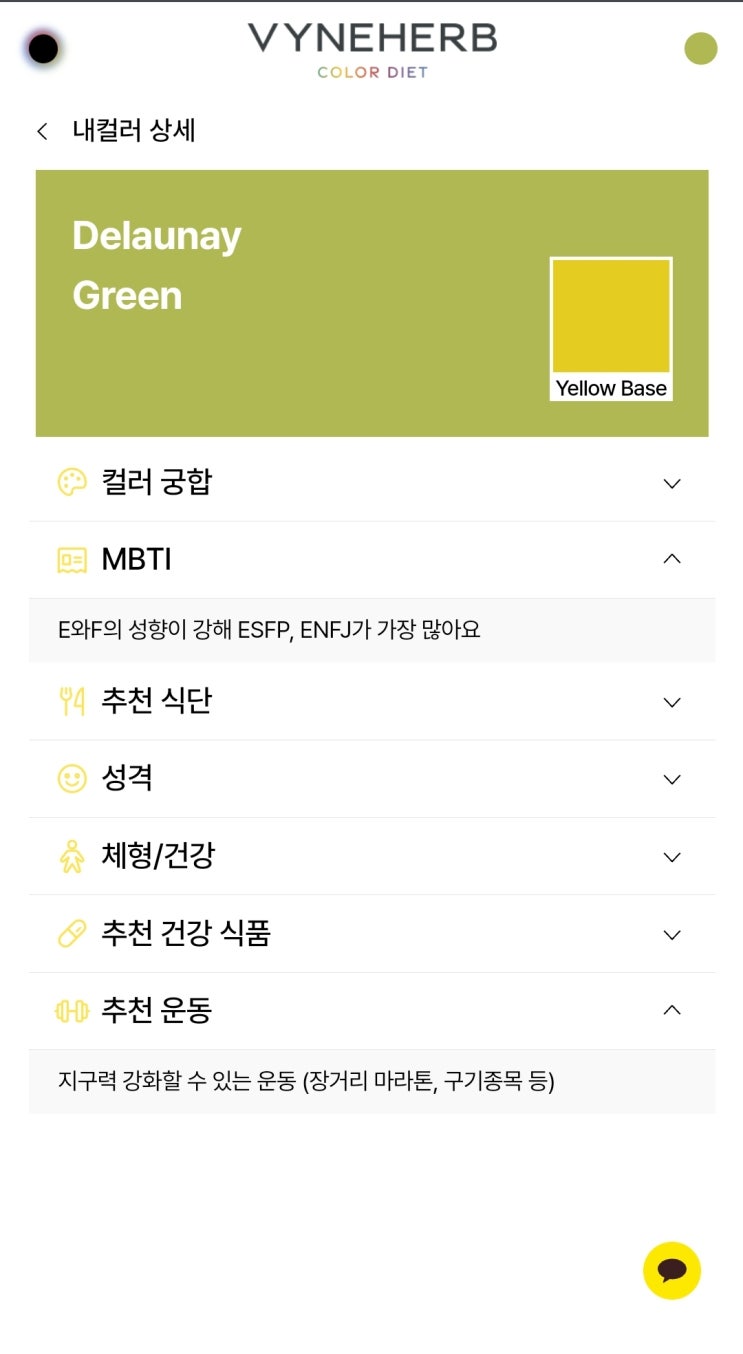
Task: Expand the 컬러 궁합 section
Action: pyautogui.click(x=372, y=483)
